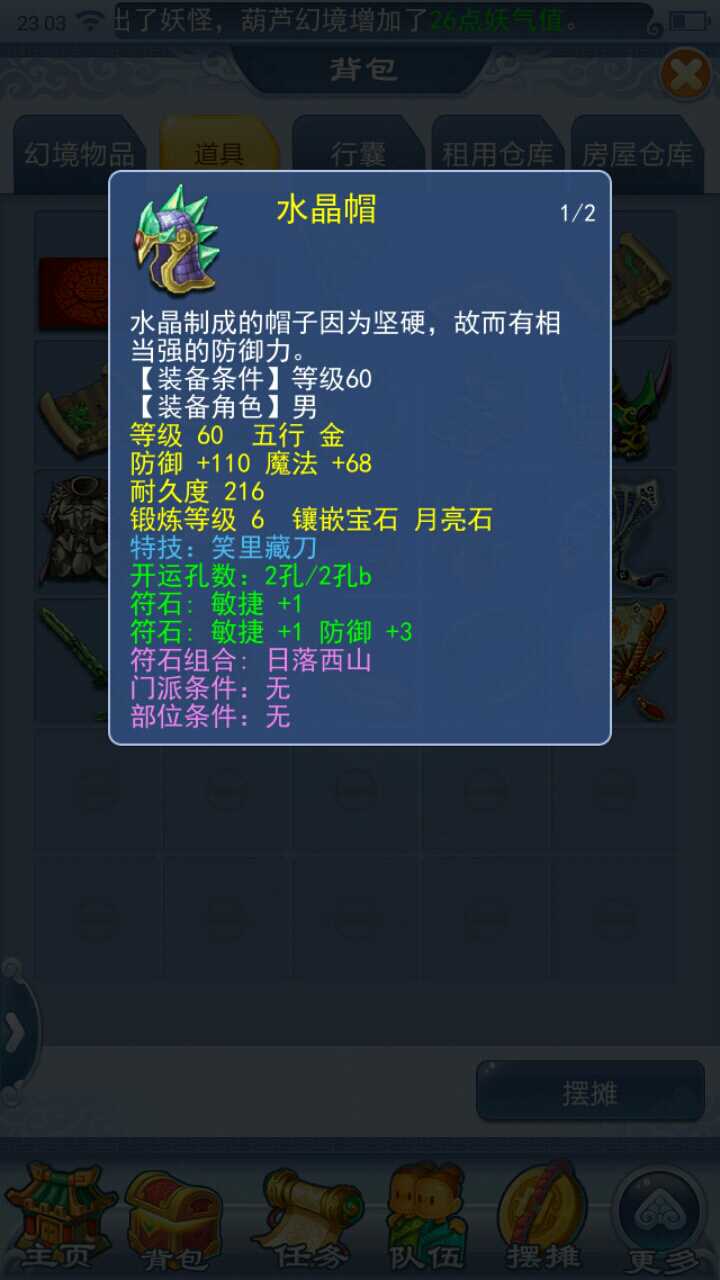Open the 房屋仓库 tab
Viewport: 720px width, 1280px height.
pos(637,154)
